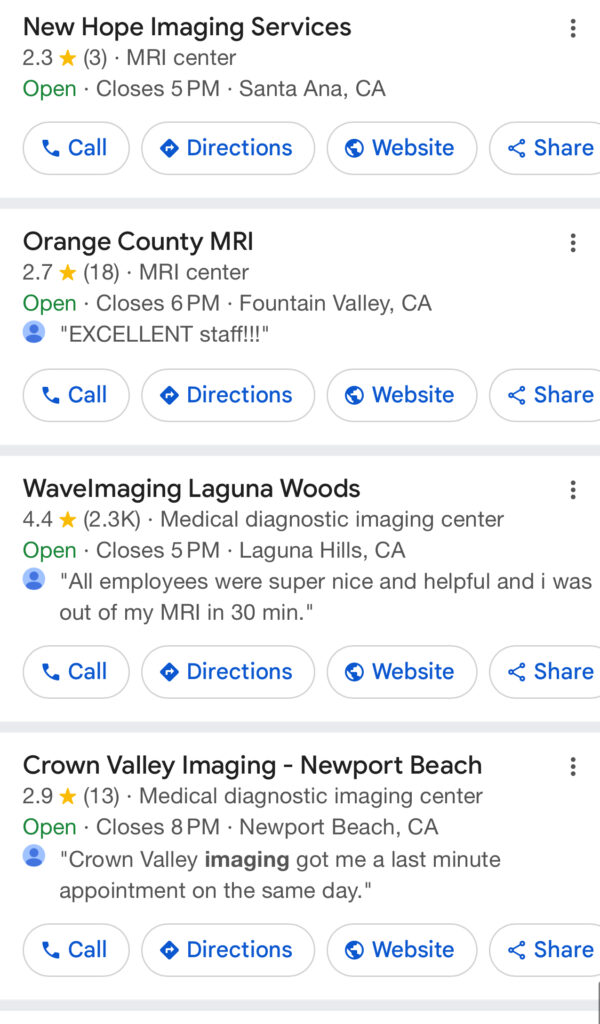Visit the WaveImaging Laguna Woods website
This screenshot has height=1024, width=600.
coord(401,672)
